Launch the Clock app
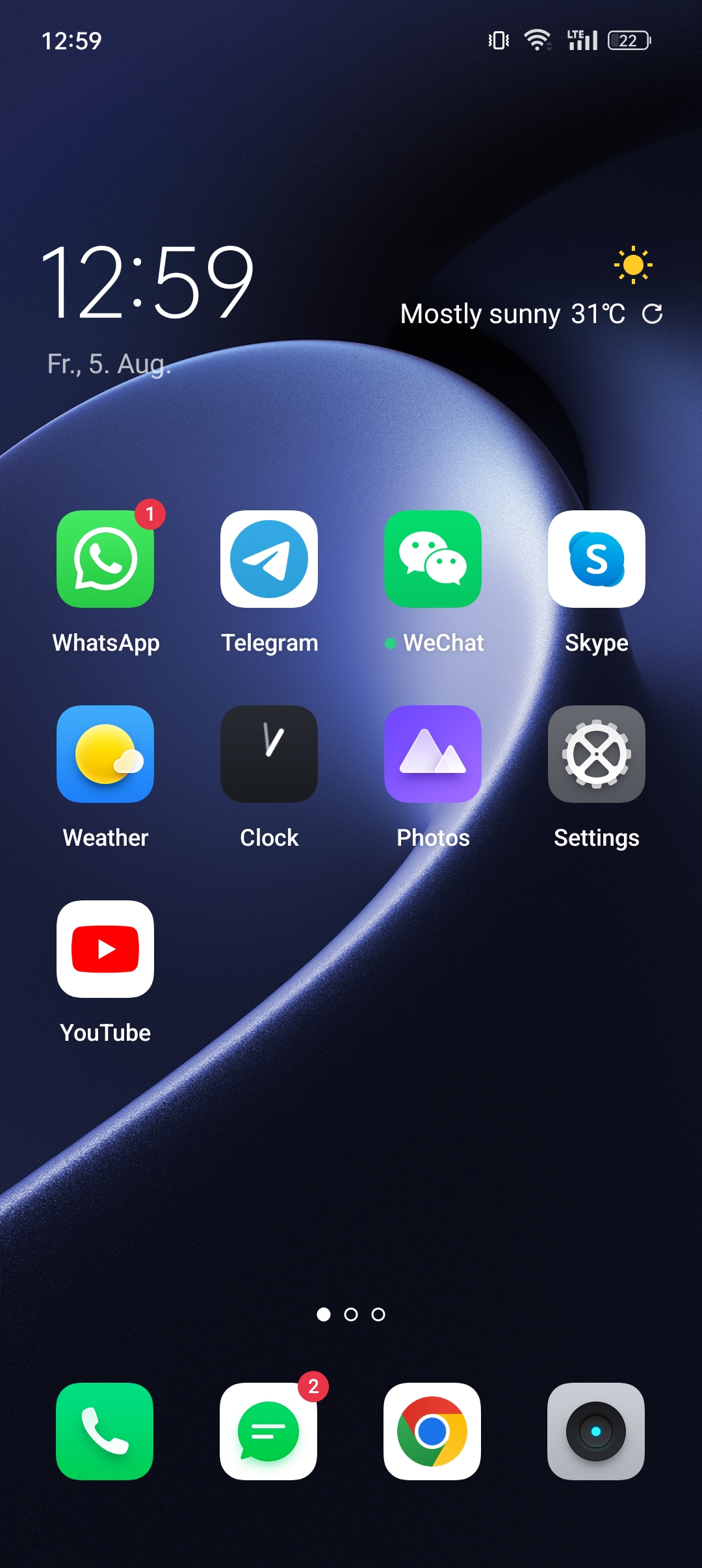Viewport: 702px width, 1568px height. point(269,754)
